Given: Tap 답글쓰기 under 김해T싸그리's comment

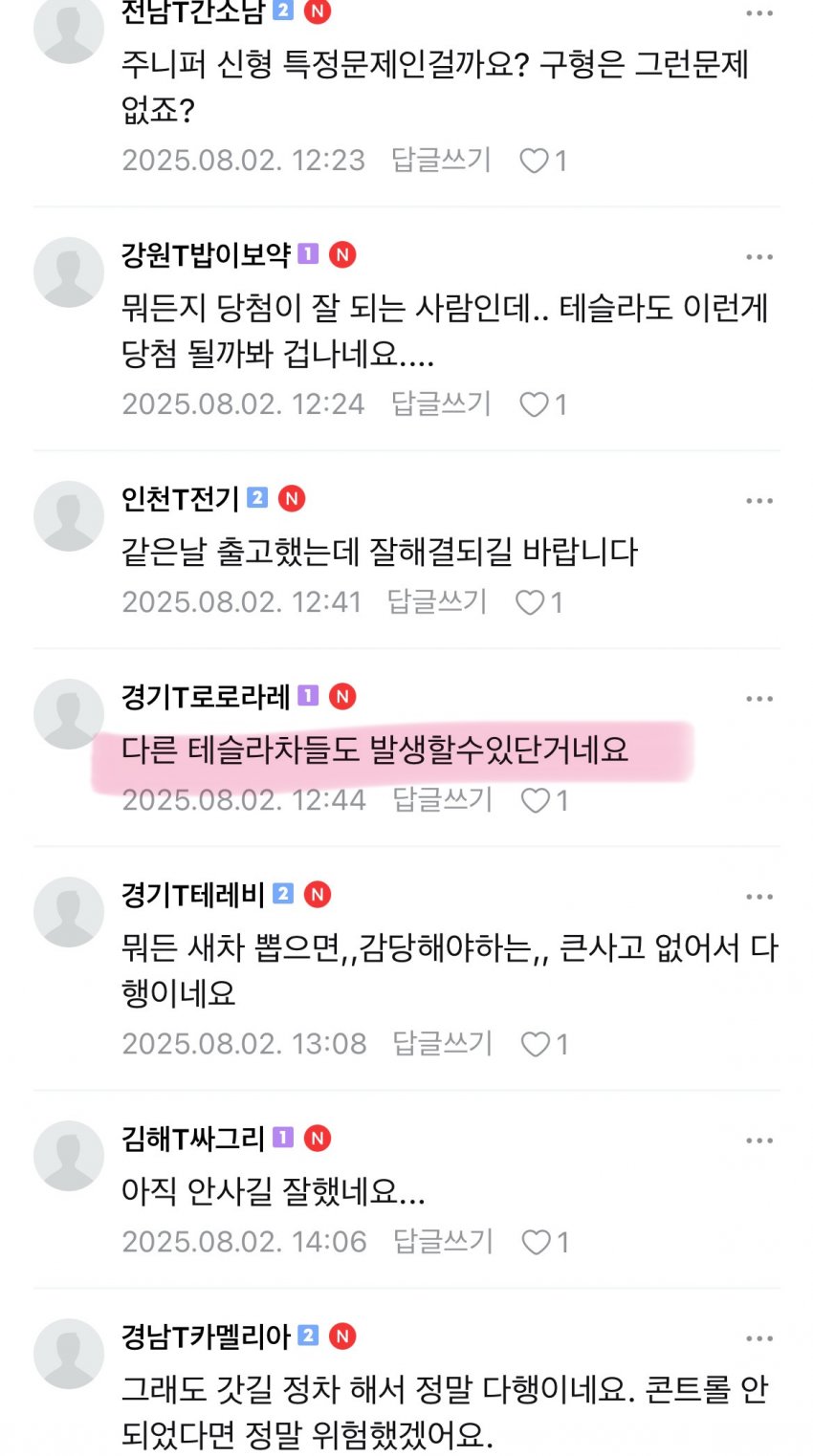Looking at the screenshot, I should point(442,1241).
